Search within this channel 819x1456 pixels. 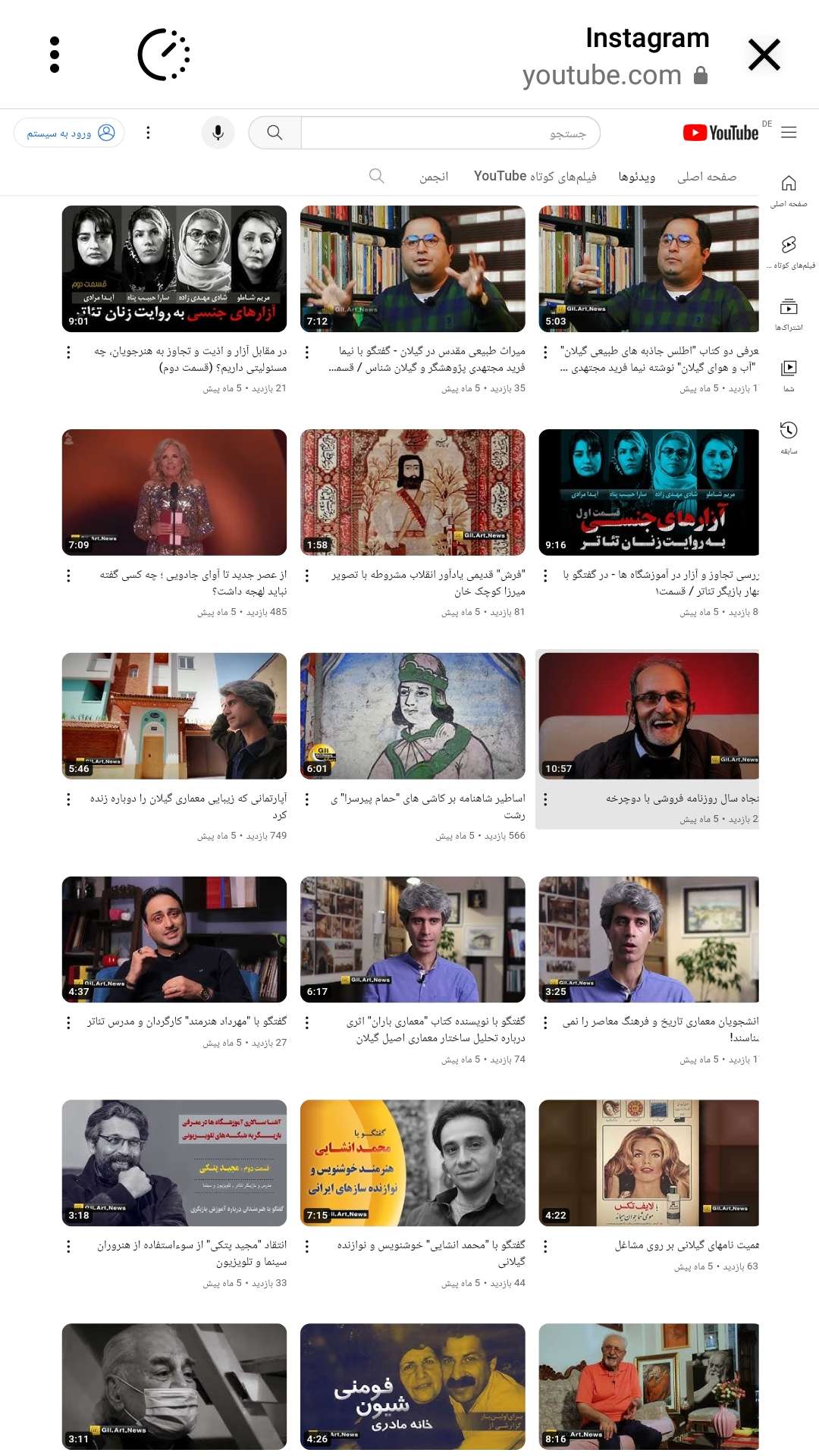(376, 177)
